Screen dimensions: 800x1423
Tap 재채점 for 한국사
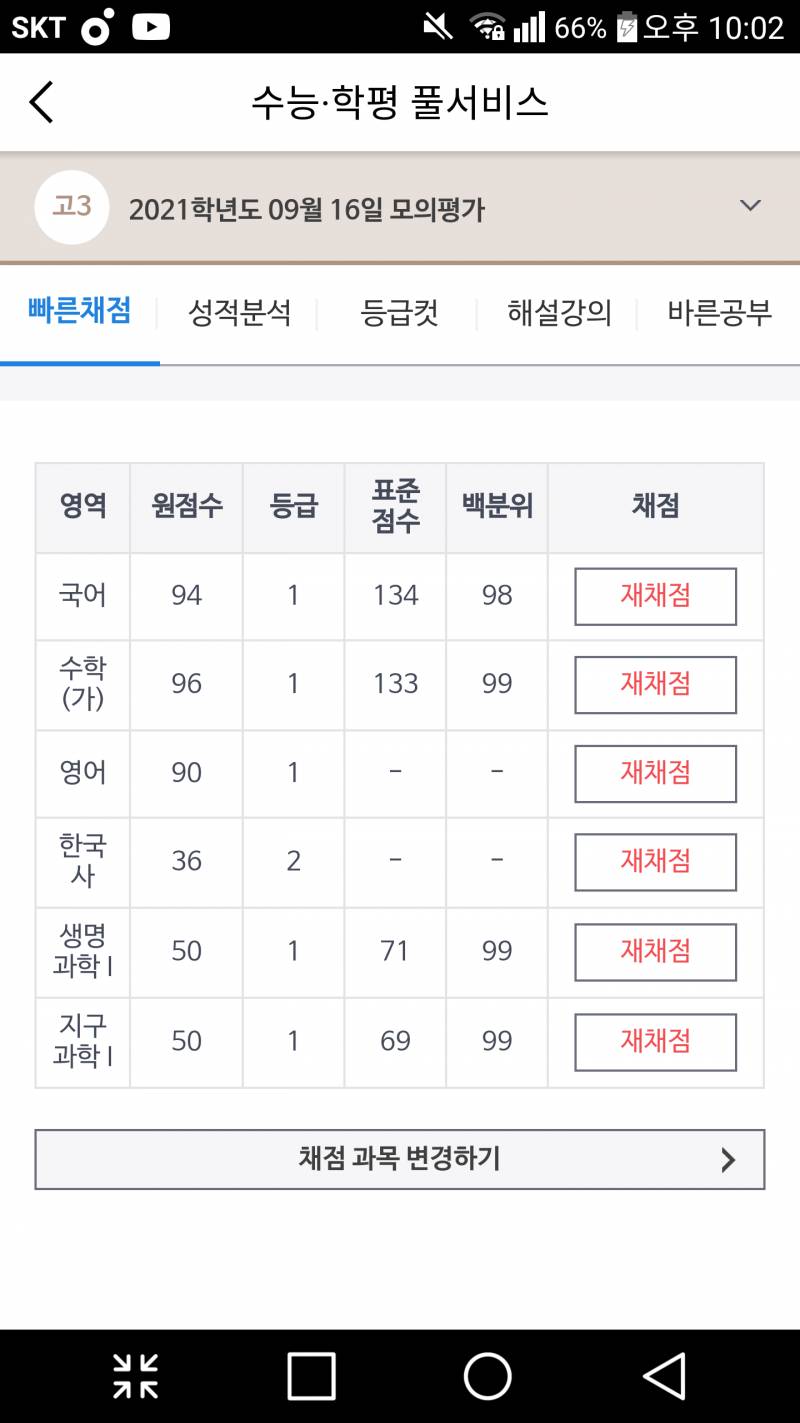[654, 862]
